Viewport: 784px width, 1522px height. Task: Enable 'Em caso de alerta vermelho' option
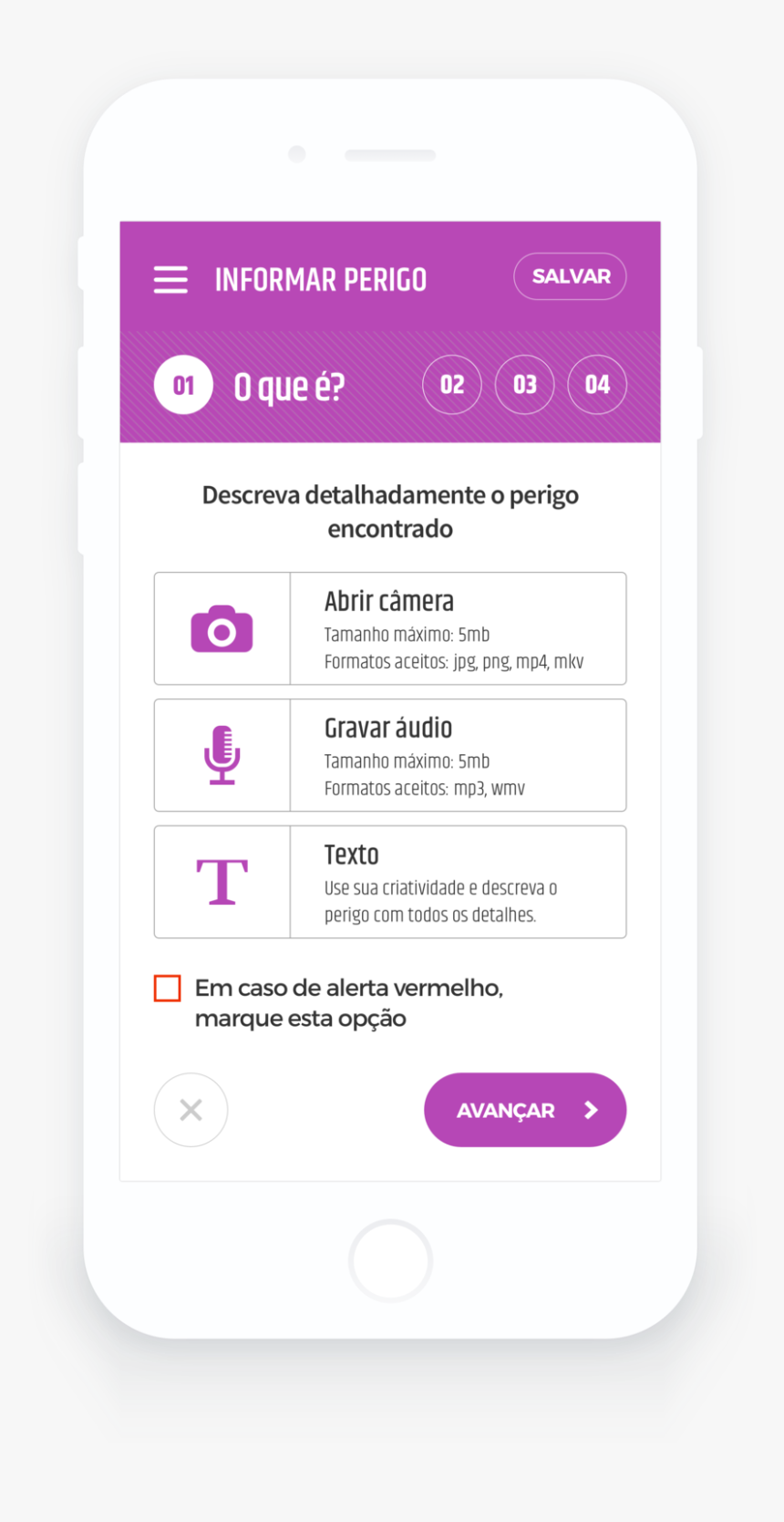170,988
